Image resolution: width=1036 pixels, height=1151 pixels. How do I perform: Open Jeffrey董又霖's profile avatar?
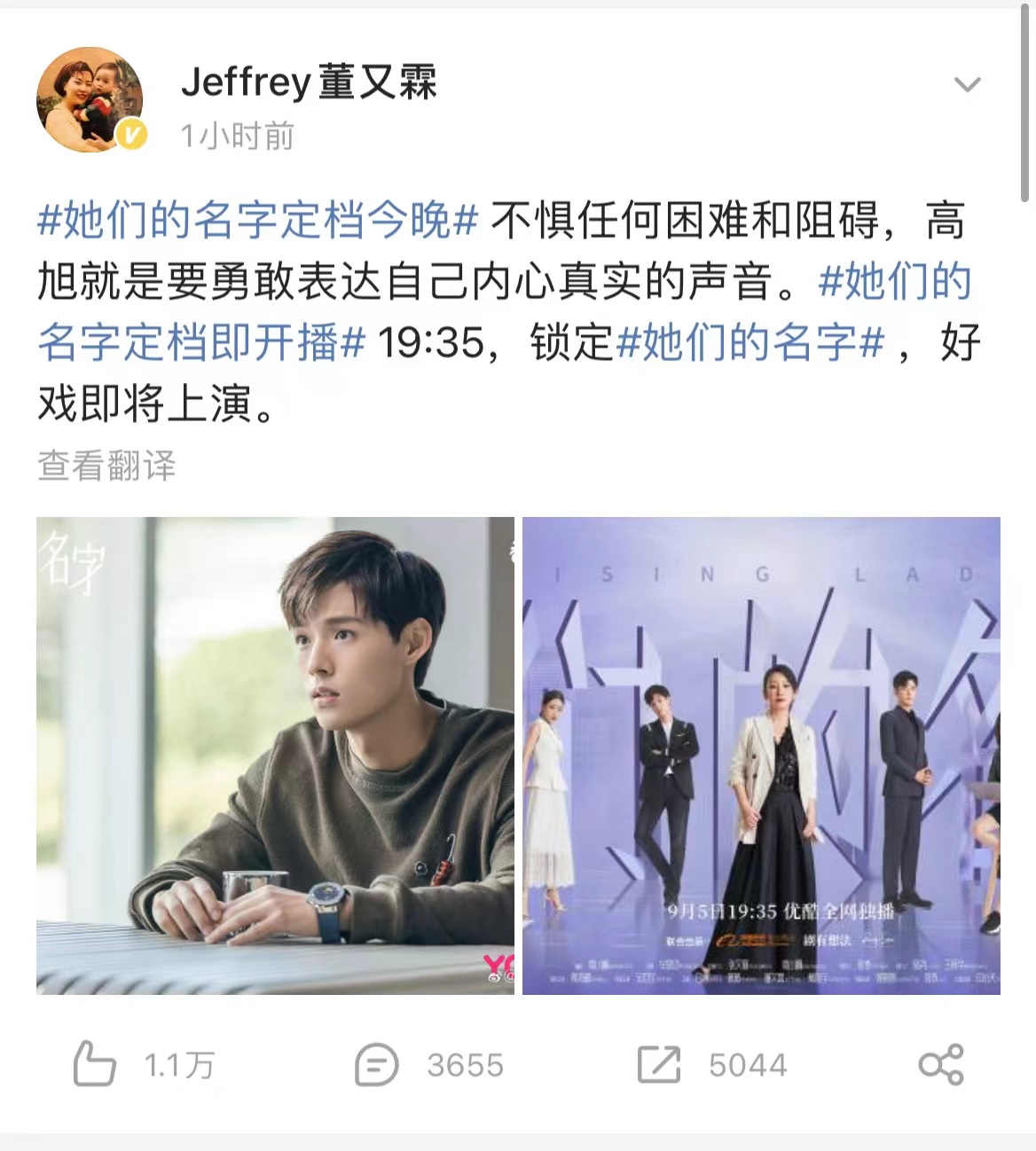point(89,99)
